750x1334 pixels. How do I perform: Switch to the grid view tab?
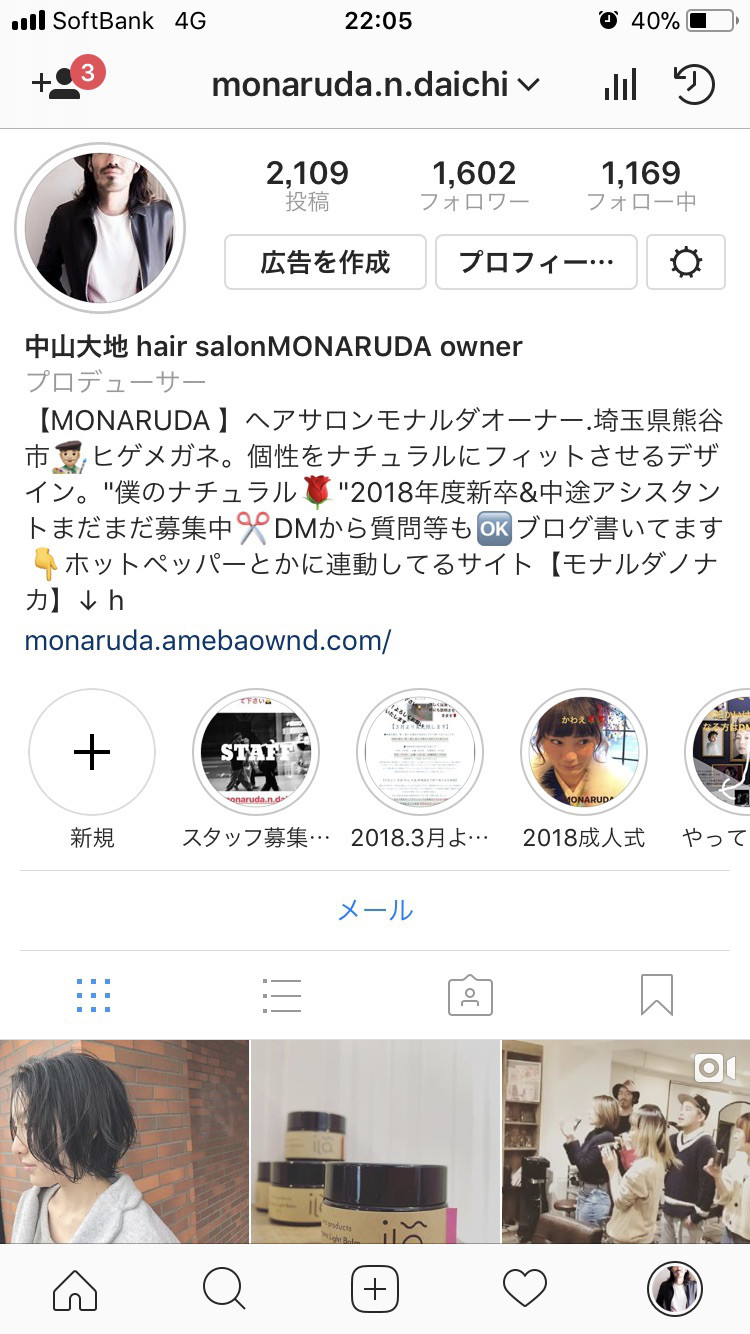tap(94, 995)
